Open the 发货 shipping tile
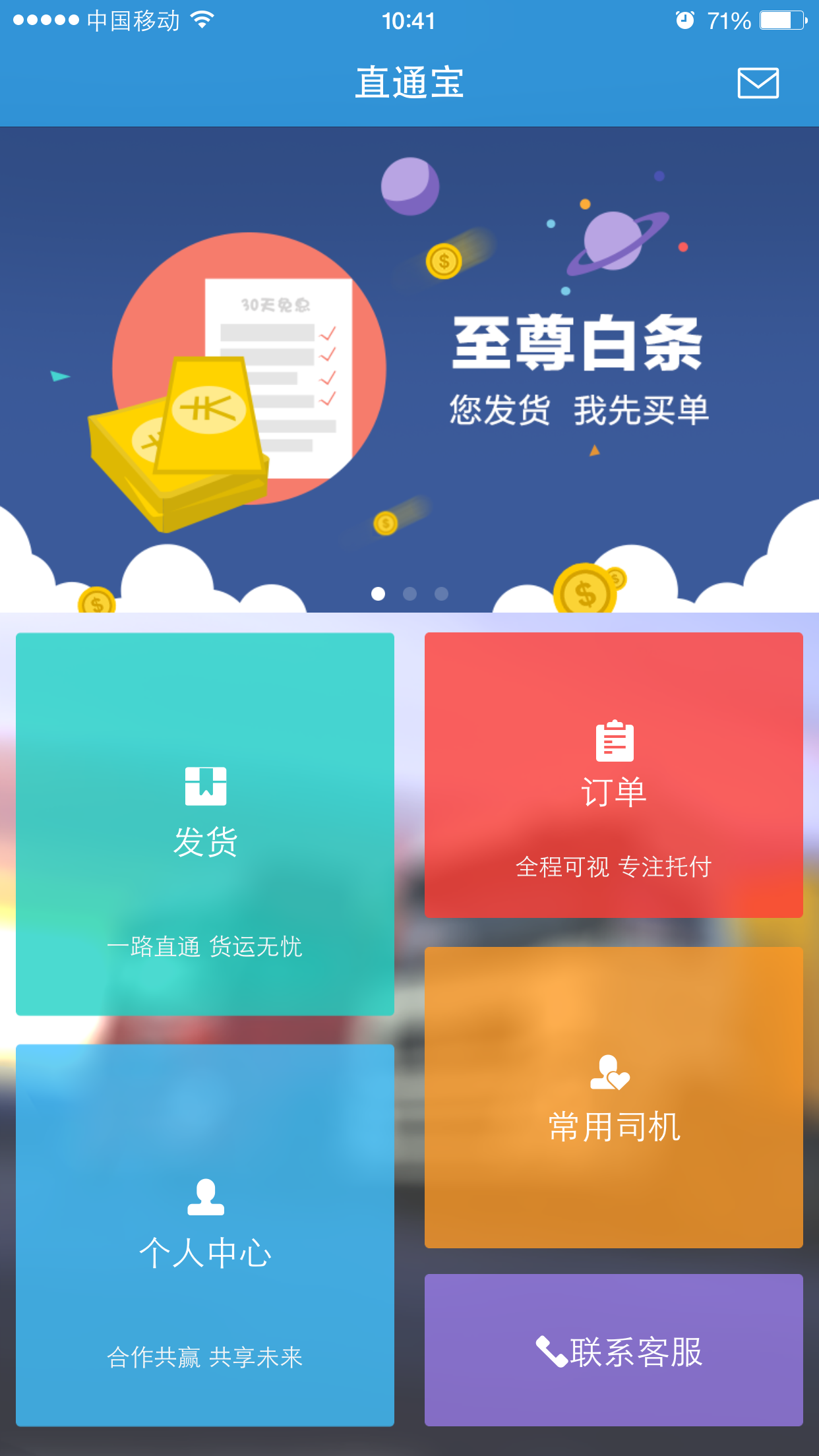819x1456 pixels. coord(205,824)
